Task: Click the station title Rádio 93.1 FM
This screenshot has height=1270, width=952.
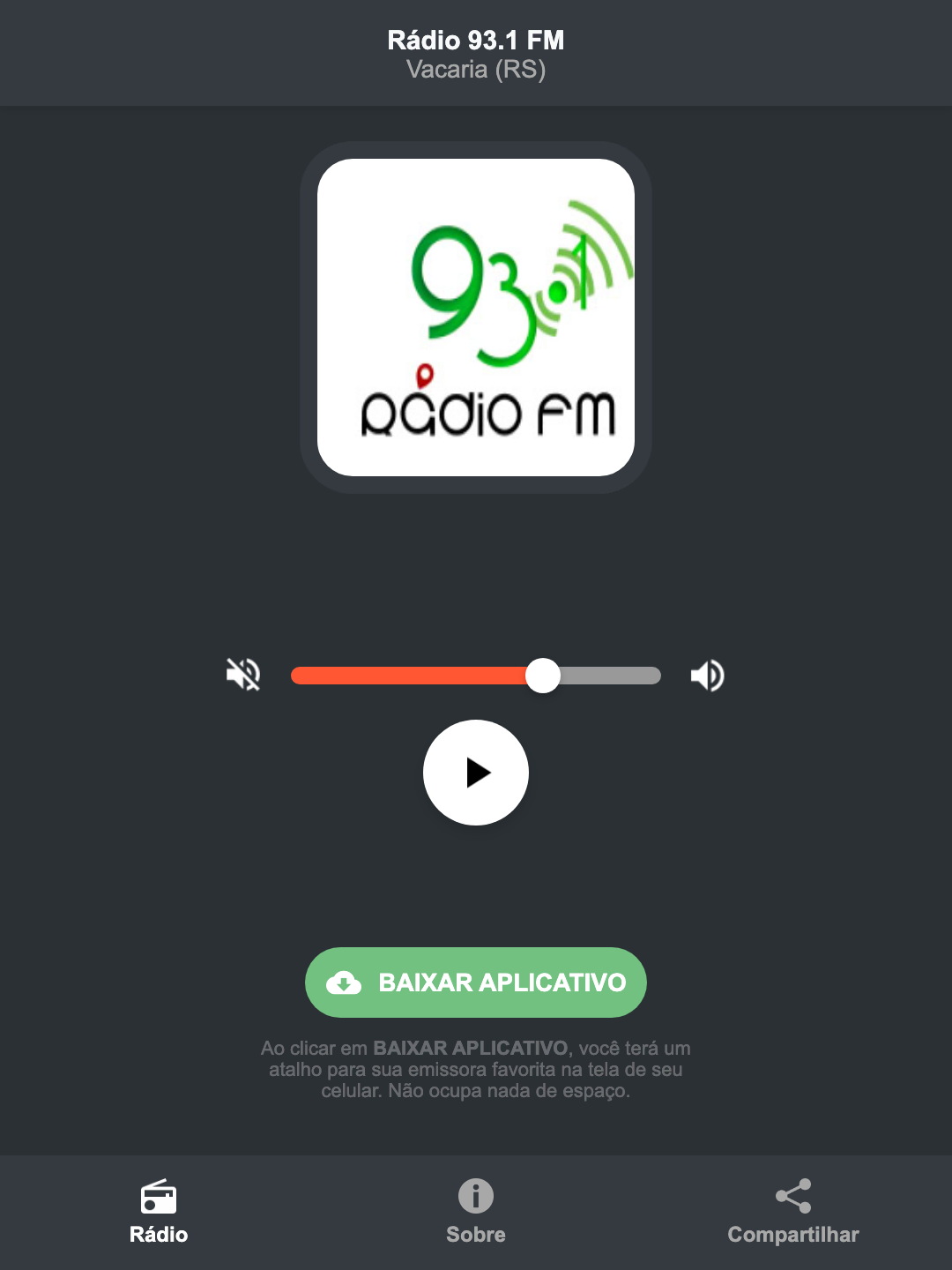Action: click(475, 41)
